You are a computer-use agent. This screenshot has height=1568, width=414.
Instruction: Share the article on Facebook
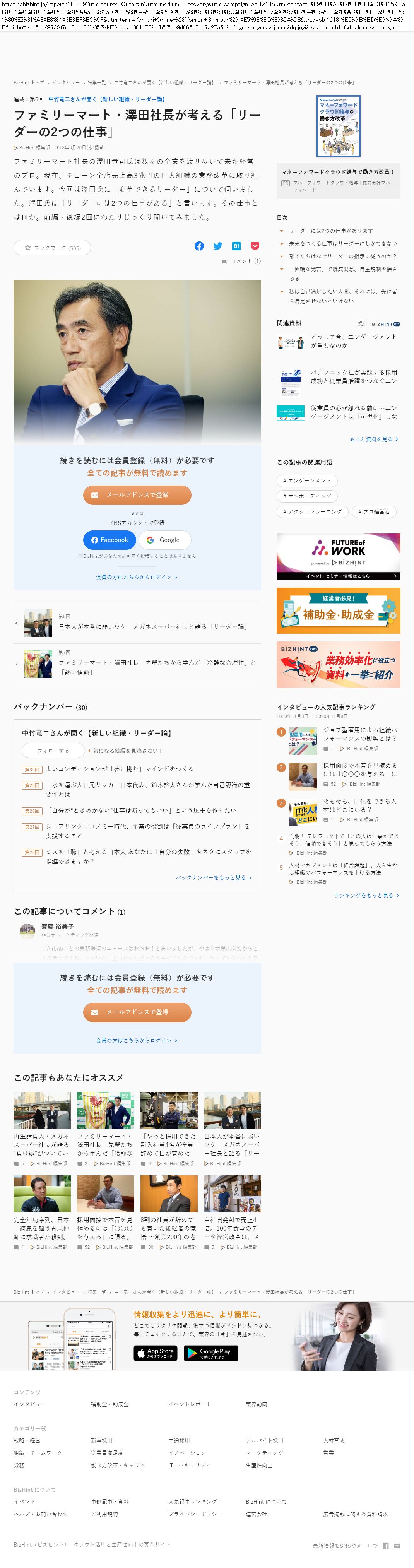click(x=199, y=246)
